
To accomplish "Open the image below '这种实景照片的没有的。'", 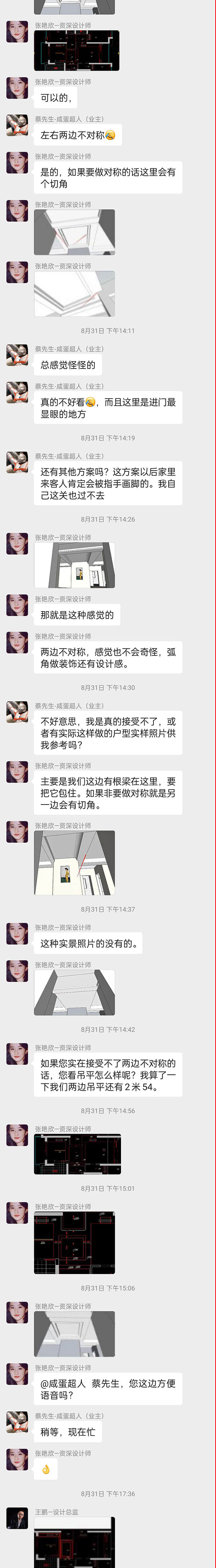I will click(x=75, y=992).
